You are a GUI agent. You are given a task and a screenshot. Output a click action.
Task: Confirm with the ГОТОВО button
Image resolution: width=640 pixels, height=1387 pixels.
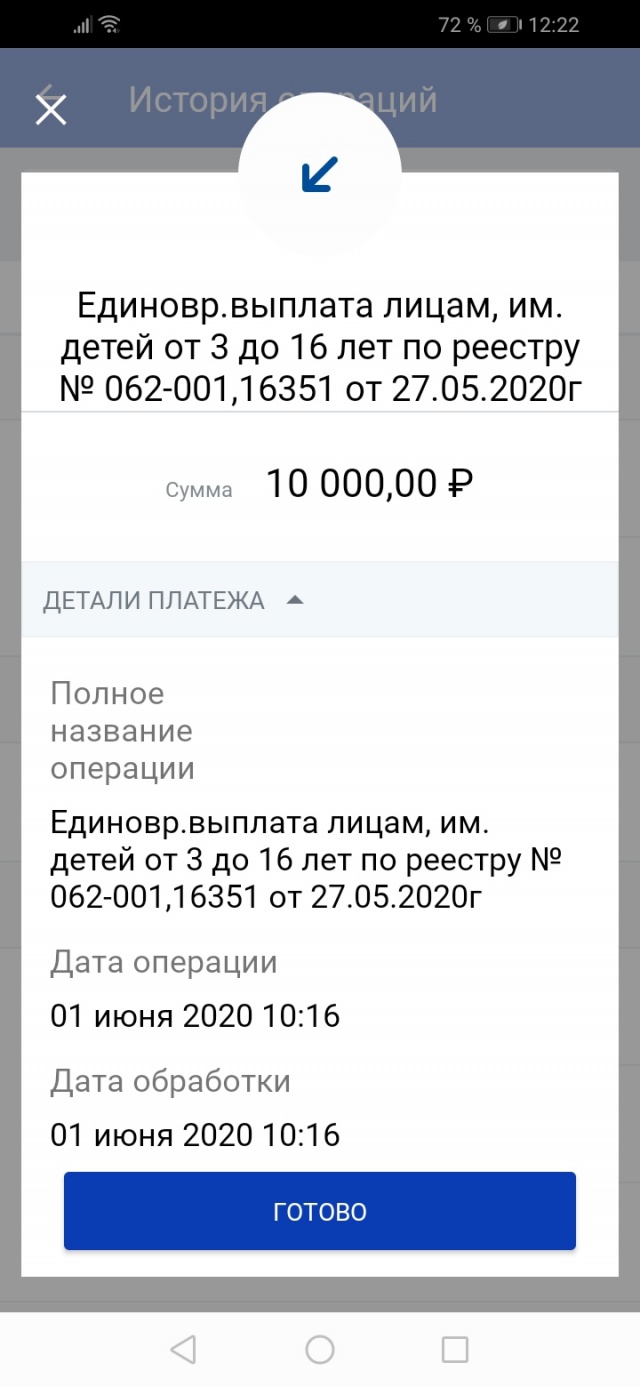coord(320,1211)
